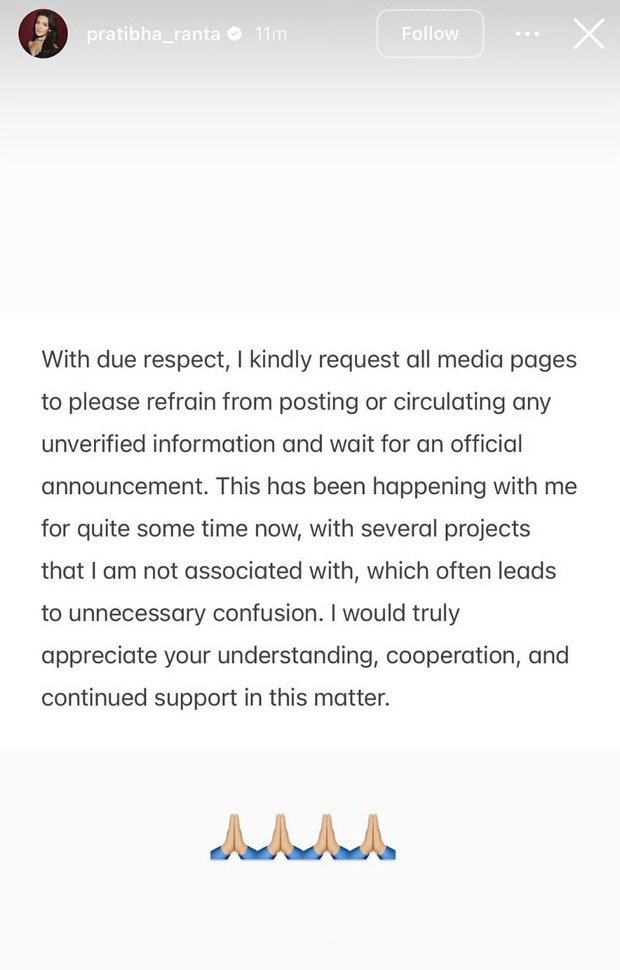Tap the pratibha_ranta username
This screenshot has height=970, width=620.
pyautogui.click(x=152, y=34)
